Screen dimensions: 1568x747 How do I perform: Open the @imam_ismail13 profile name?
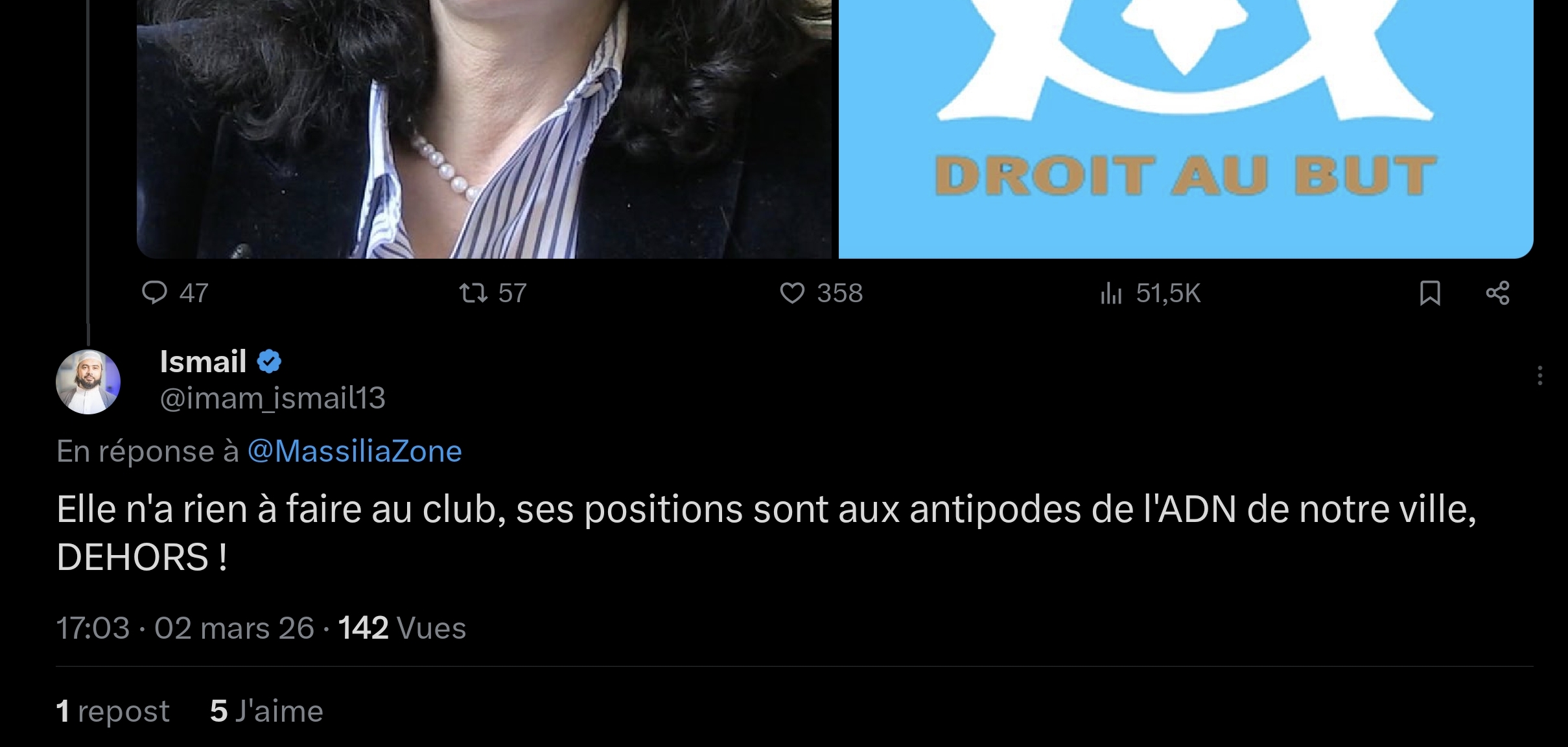tap(272, 398)
